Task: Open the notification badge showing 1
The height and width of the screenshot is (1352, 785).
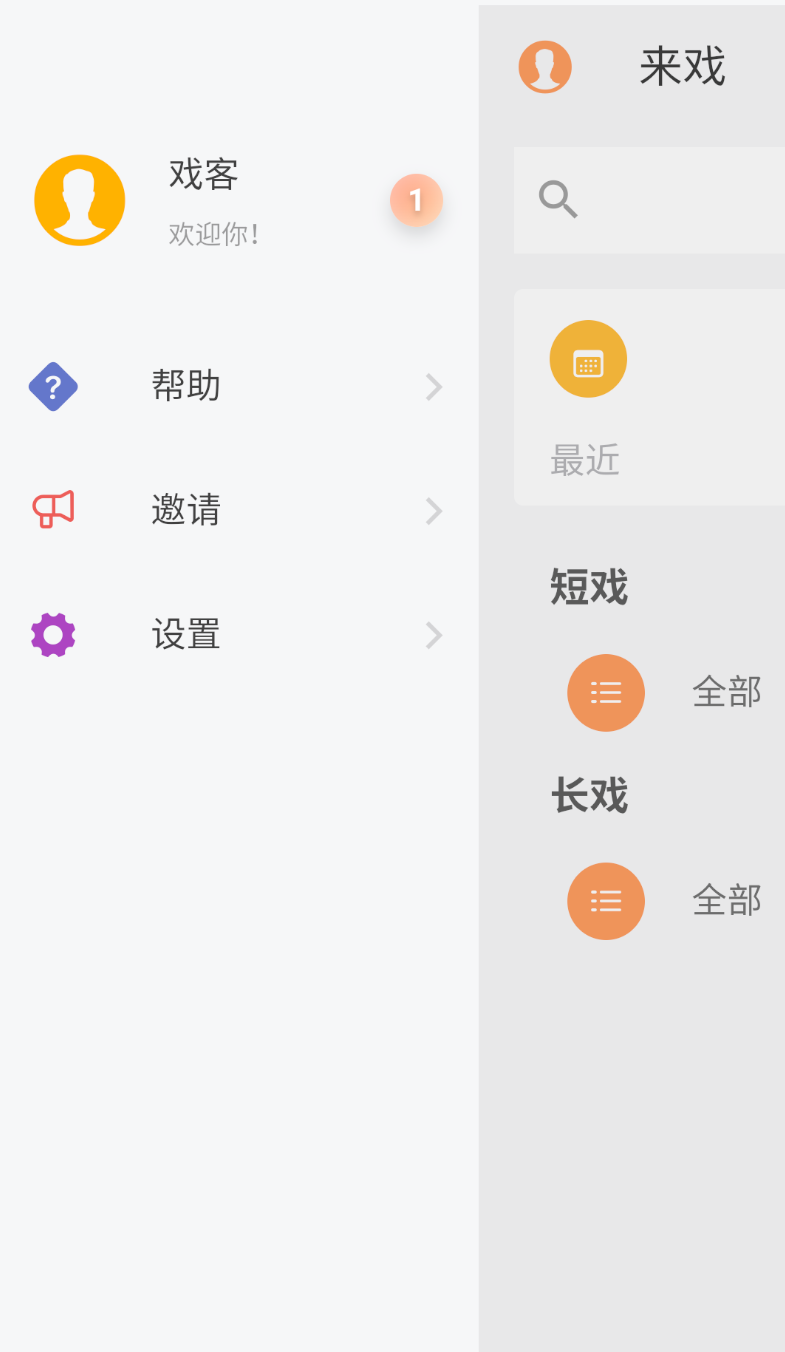Action: pyautogui.click(x=416, y=200)
